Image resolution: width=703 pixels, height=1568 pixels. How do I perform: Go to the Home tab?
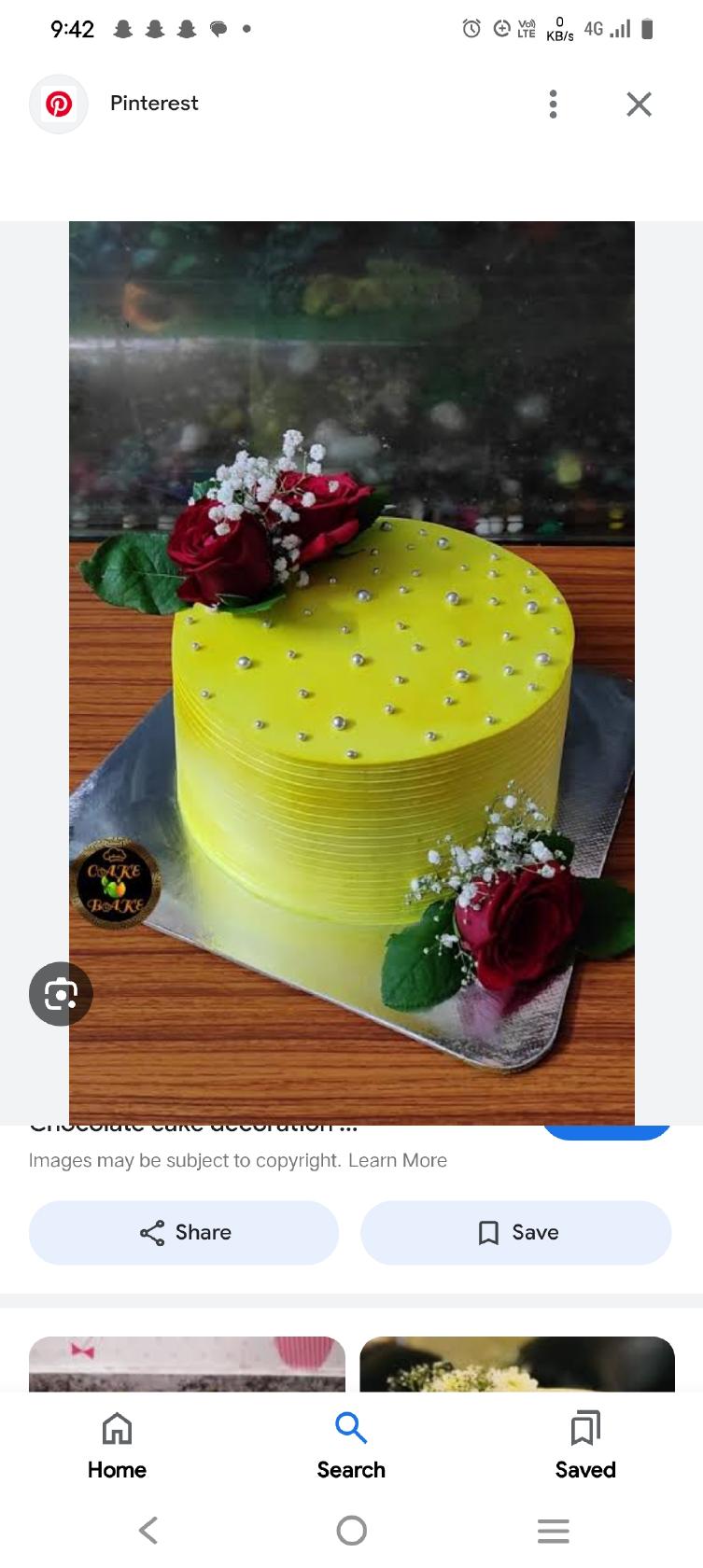117,1446
